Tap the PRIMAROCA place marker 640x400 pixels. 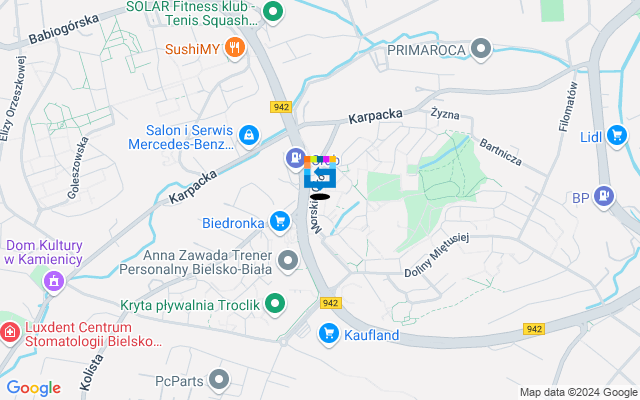pos(482,48)
